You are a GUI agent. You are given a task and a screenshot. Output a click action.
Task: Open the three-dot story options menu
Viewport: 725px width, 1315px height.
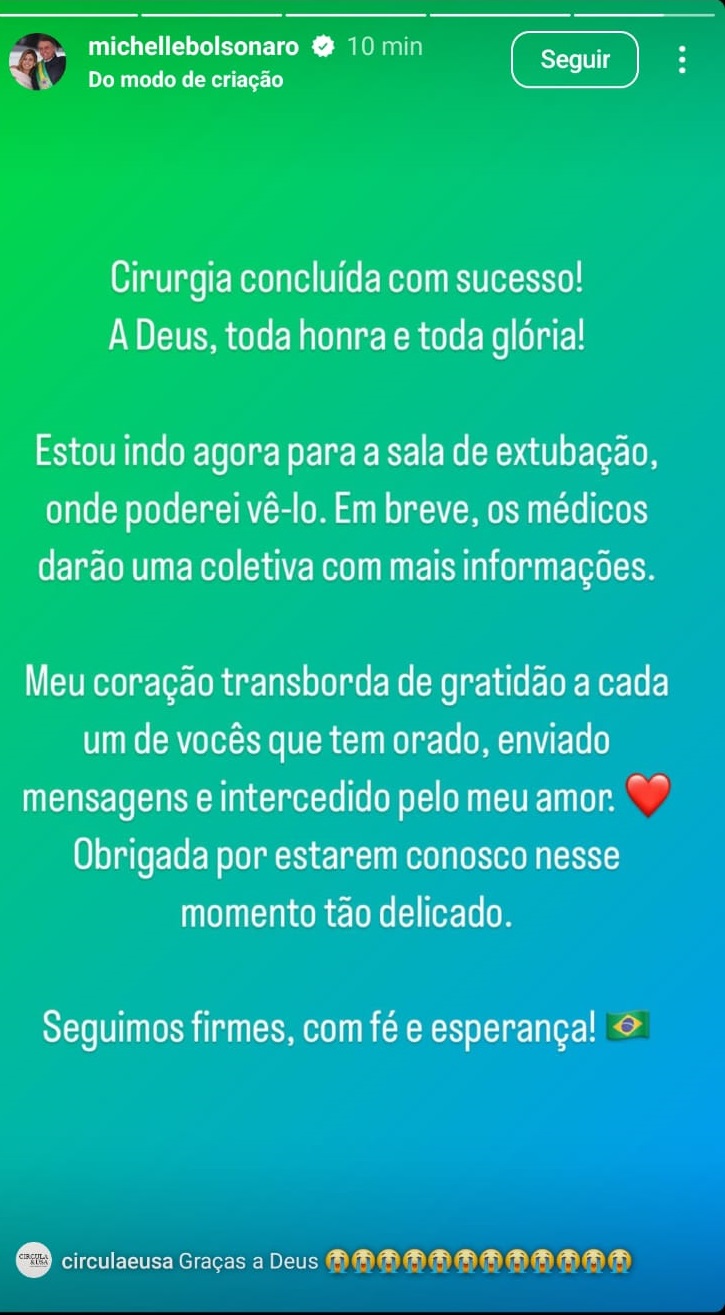682,60
